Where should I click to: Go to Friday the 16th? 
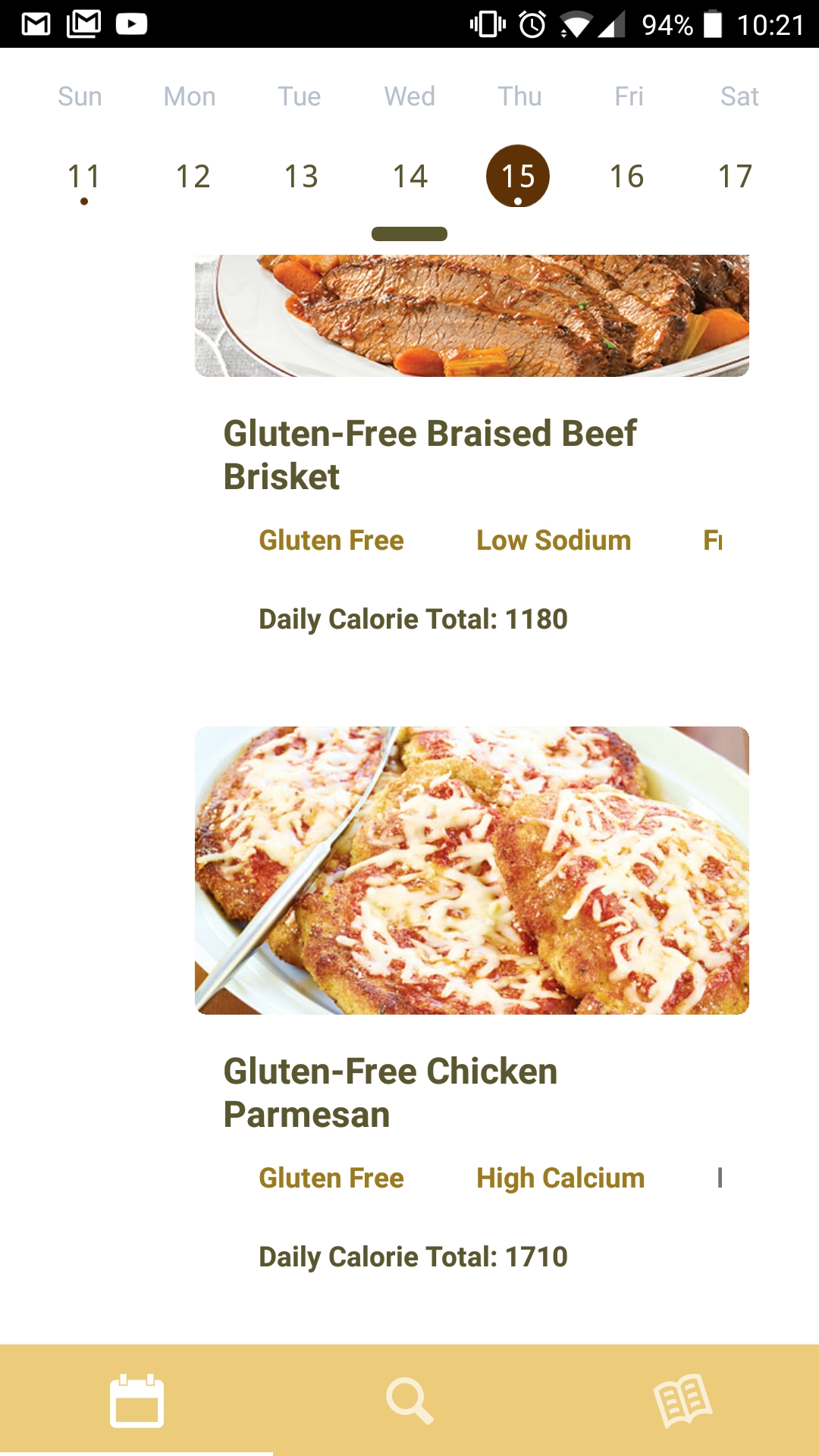[626, 177]
